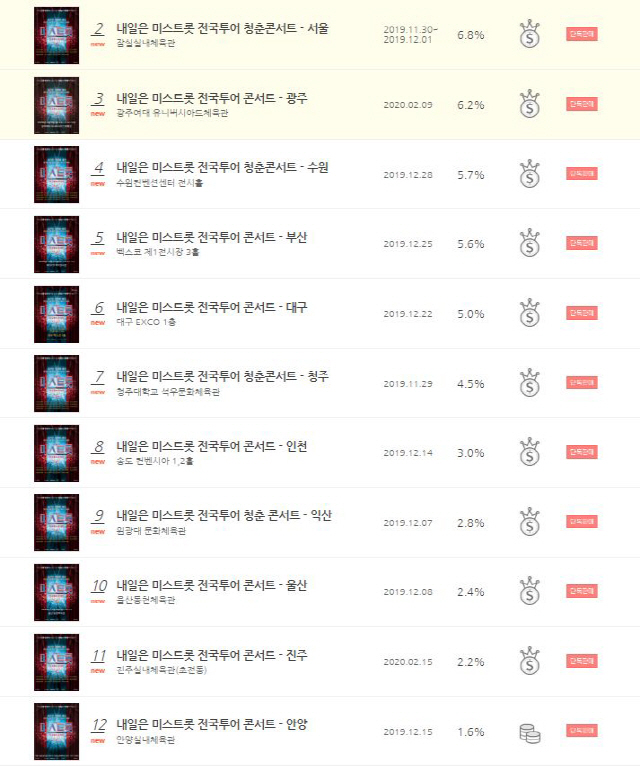Open 내일은 미스트롯 청춘콘서트 - 서울 listing
The image size is (640, 766).
(x=222, y=28)
